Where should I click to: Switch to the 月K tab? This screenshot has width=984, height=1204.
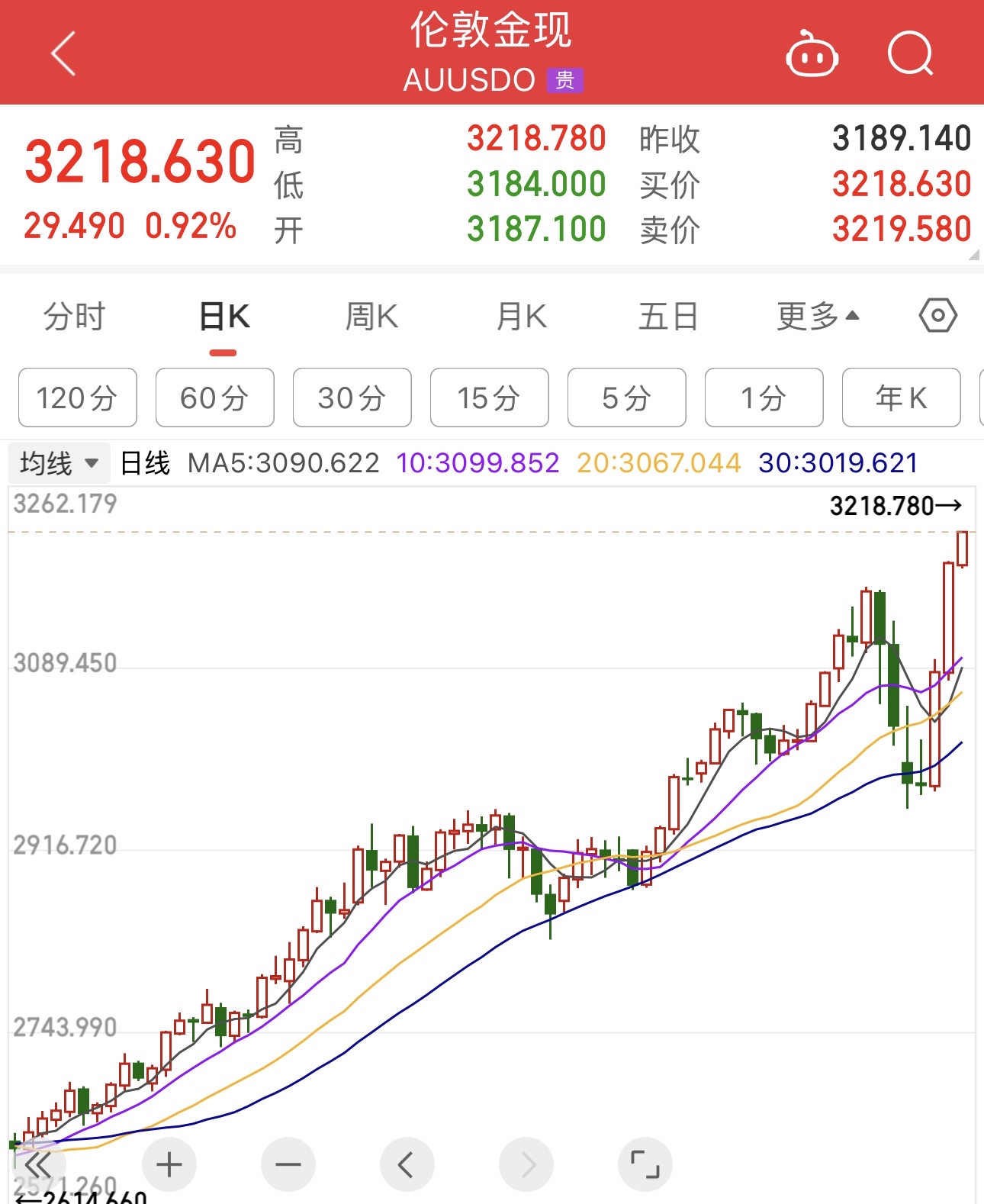click(521, 317)
